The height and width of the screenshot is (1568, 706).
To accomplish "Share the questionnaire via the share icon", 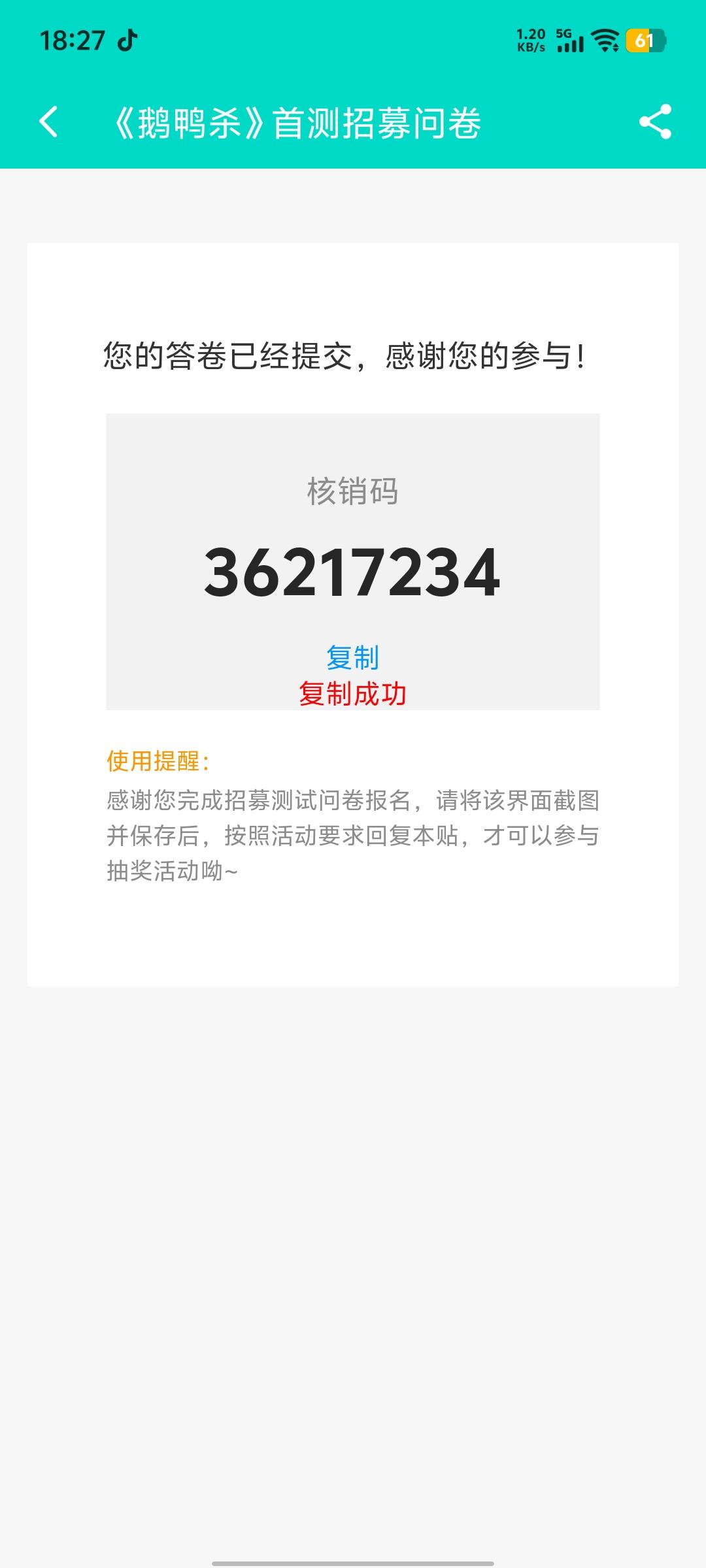I will 655,122.
